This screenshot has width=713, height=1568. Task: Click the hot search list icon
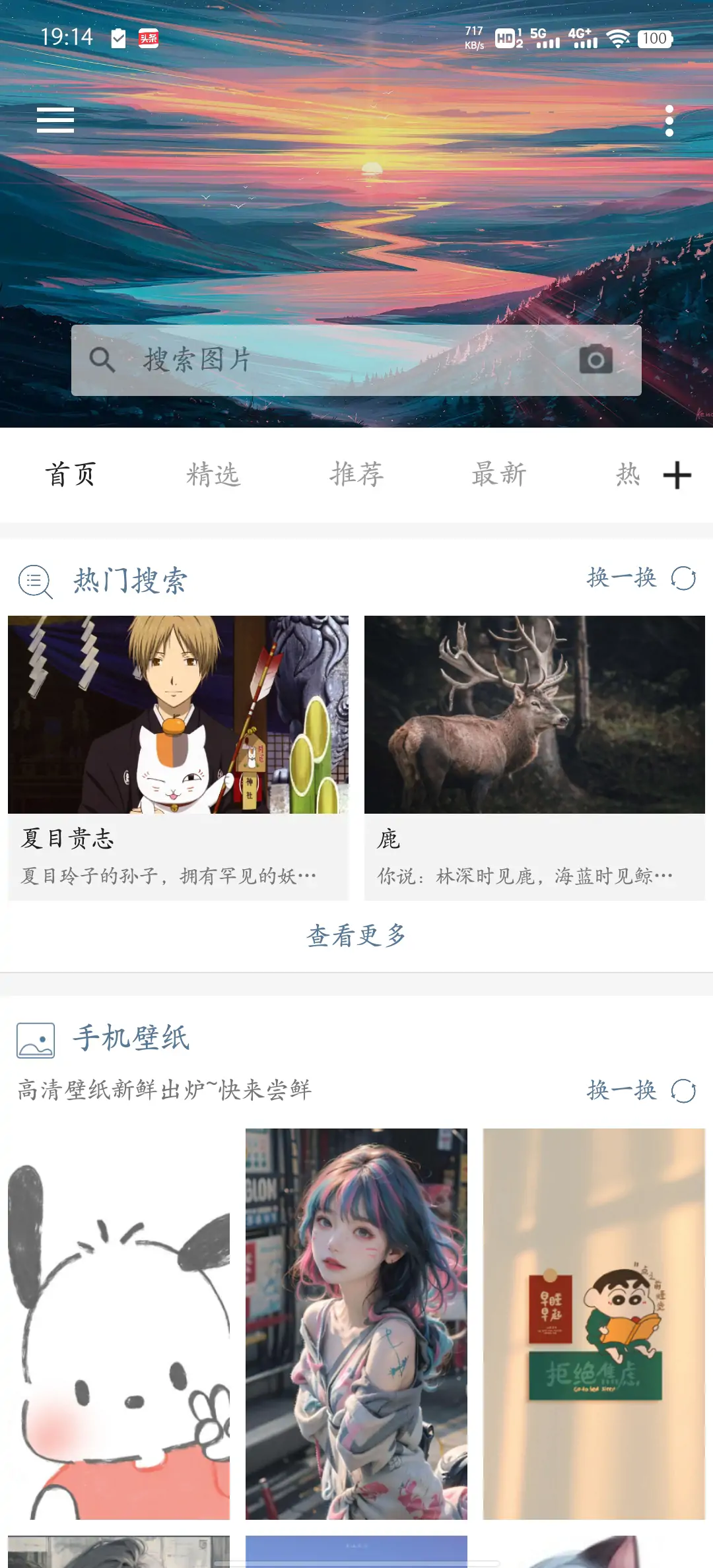[34, 581]
